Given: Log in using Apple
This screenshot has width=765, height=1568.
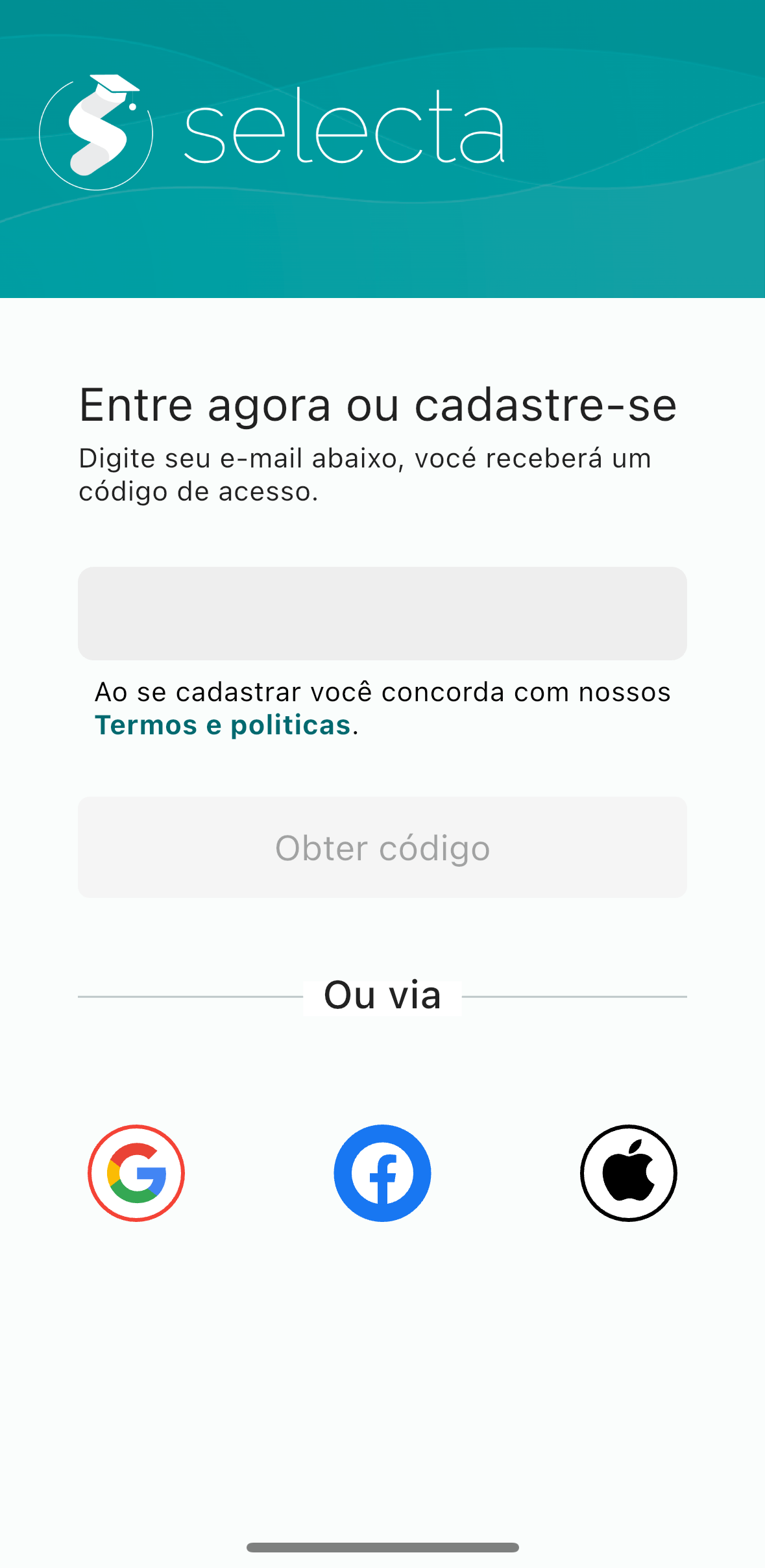Looking at the screenshot, I should (628, 1173).
